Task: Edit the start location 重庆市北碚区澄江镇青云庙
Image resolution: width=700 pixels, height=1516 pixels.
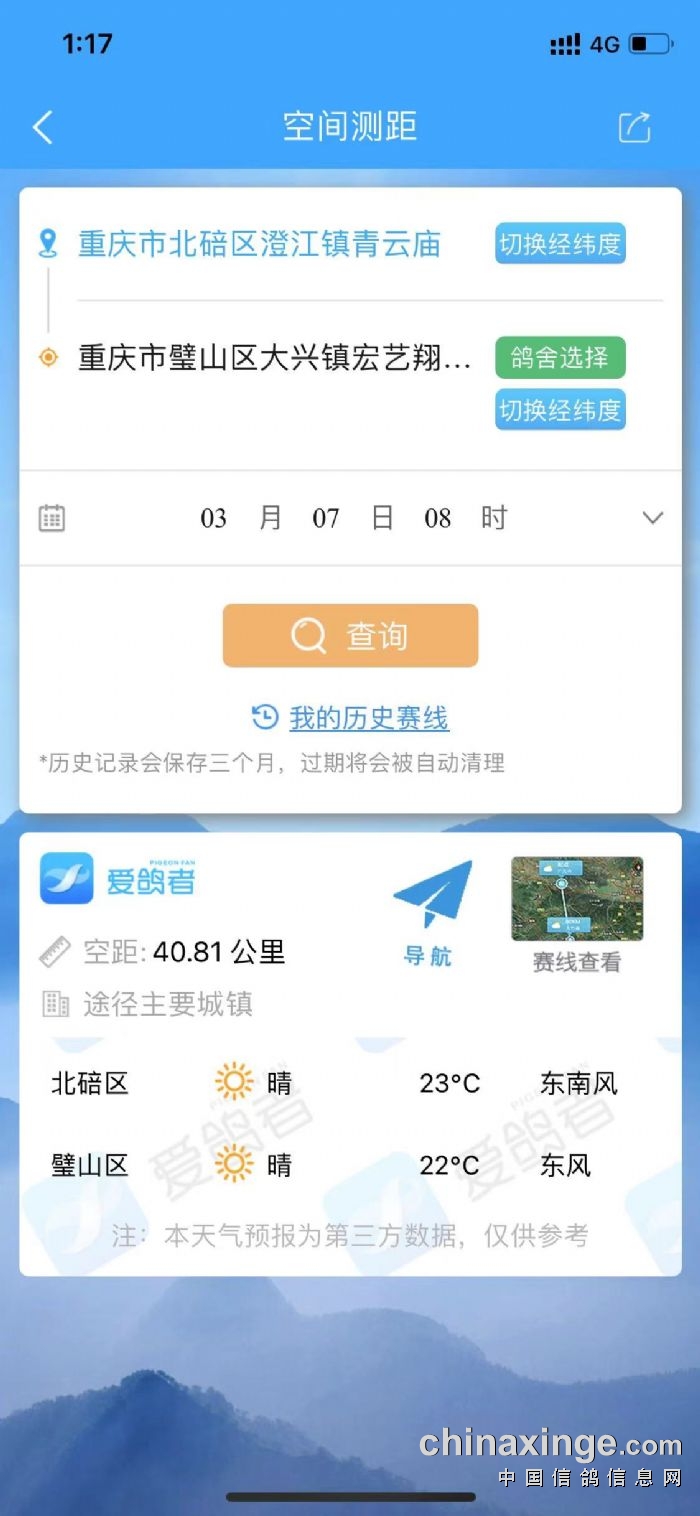Action: click(260, 244)
